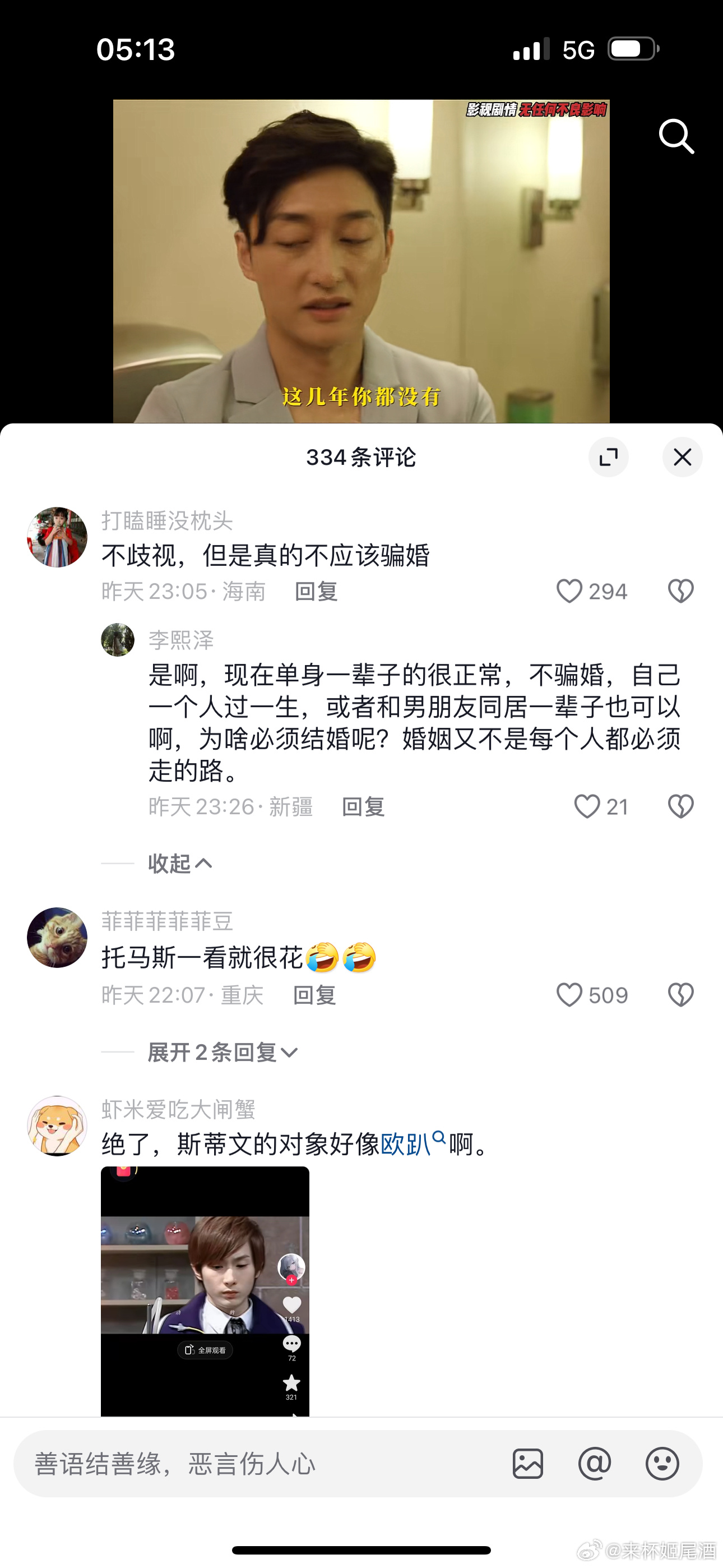
Task: Reply to 李熙泽's comment
Action: pos(363,807)
